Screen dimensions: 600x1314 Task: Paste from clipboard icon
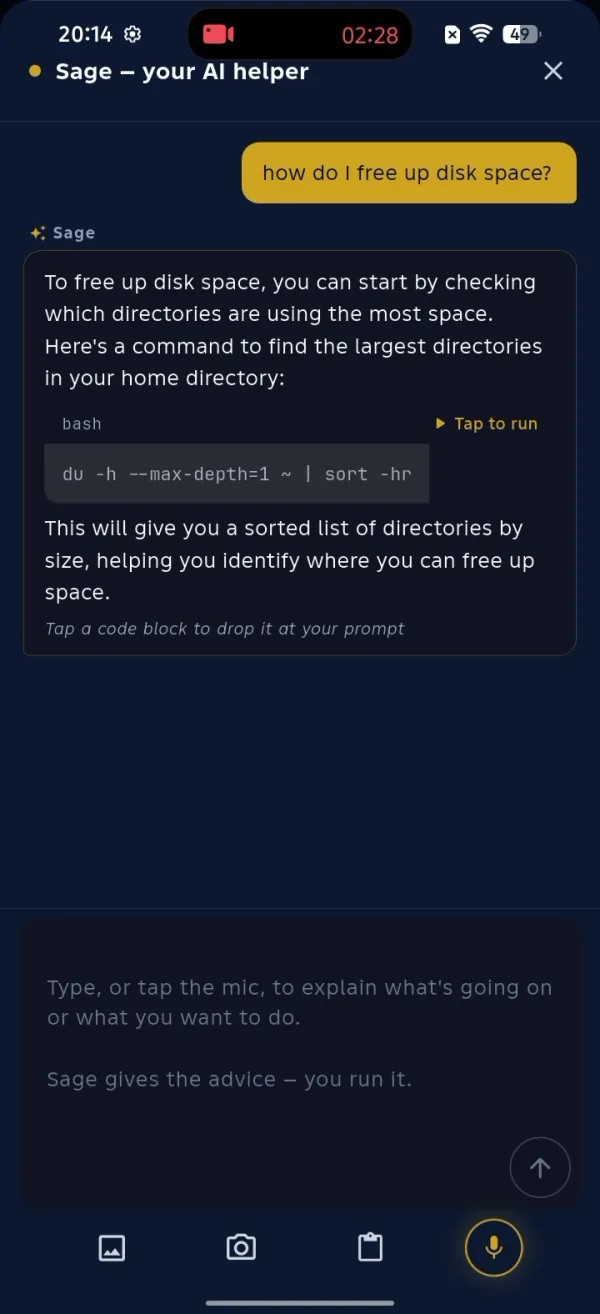(x=370, y=1248)
